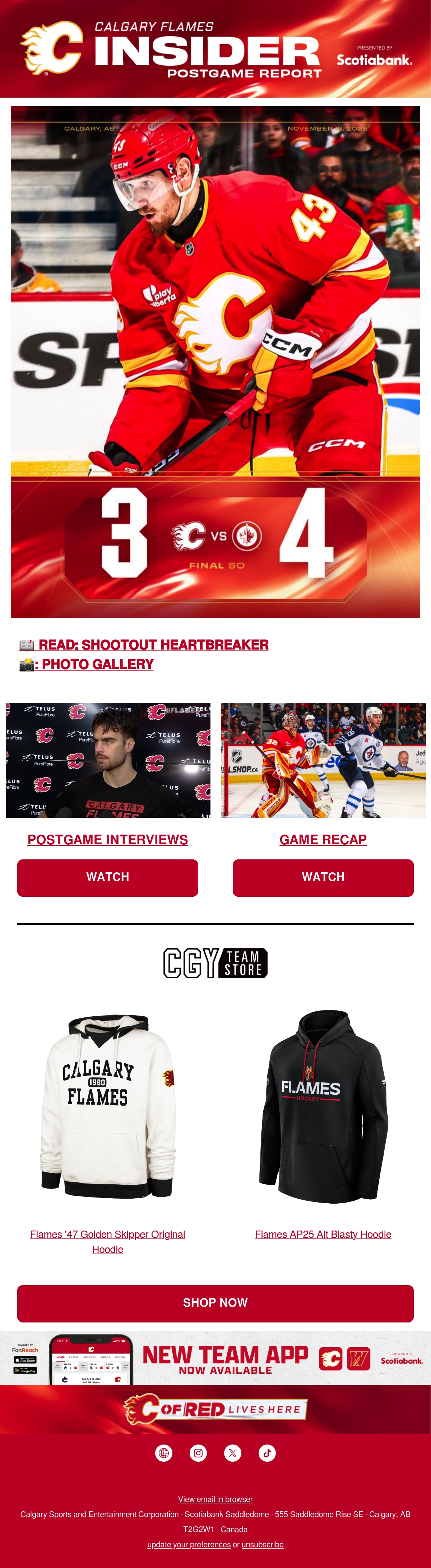Open the New Team App banner

coord(215,1357)
